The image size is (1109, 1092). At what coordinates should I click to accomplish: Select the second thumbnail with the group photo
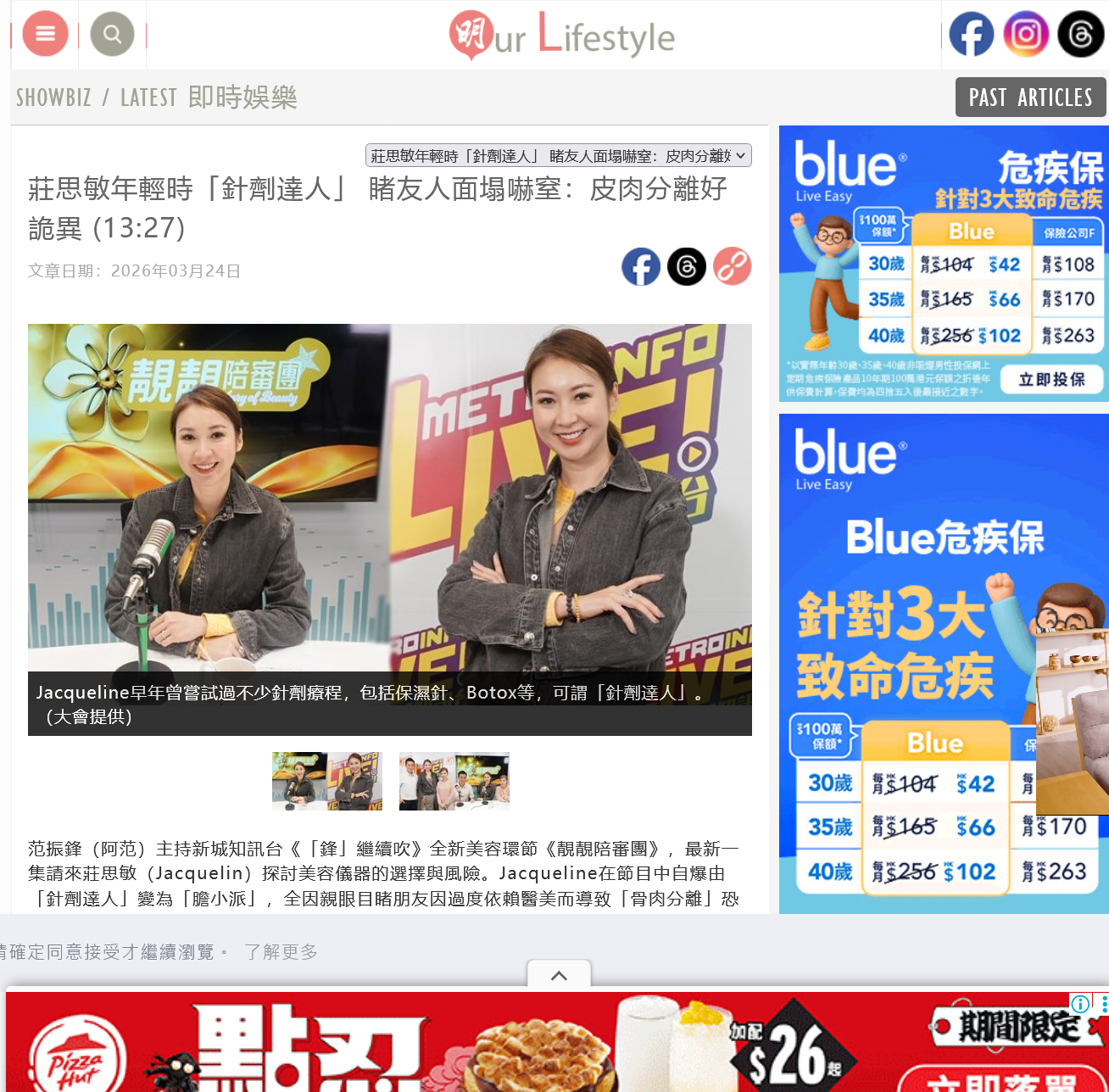point(454,781)
